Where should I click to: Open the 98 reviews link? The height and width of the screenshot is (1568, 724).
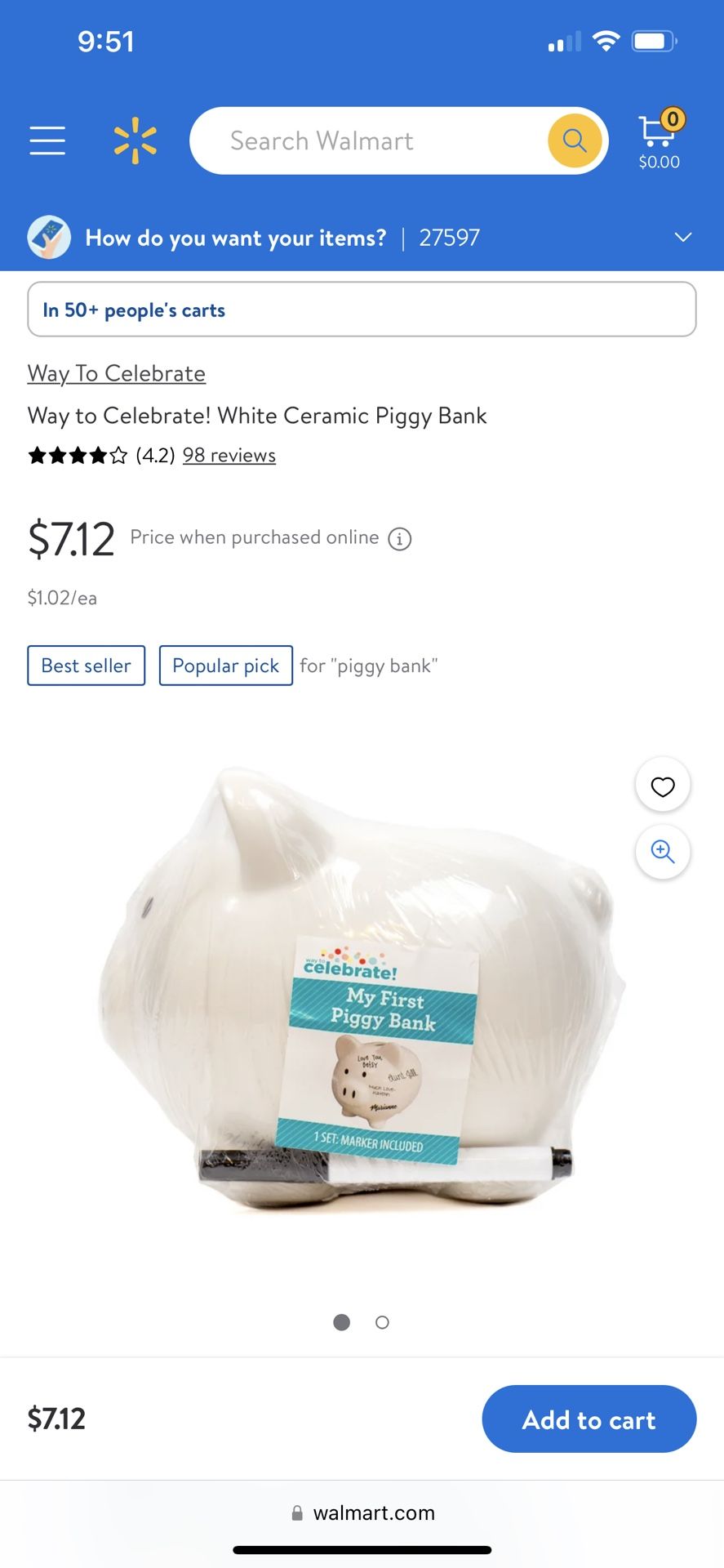tap(229, 455)
